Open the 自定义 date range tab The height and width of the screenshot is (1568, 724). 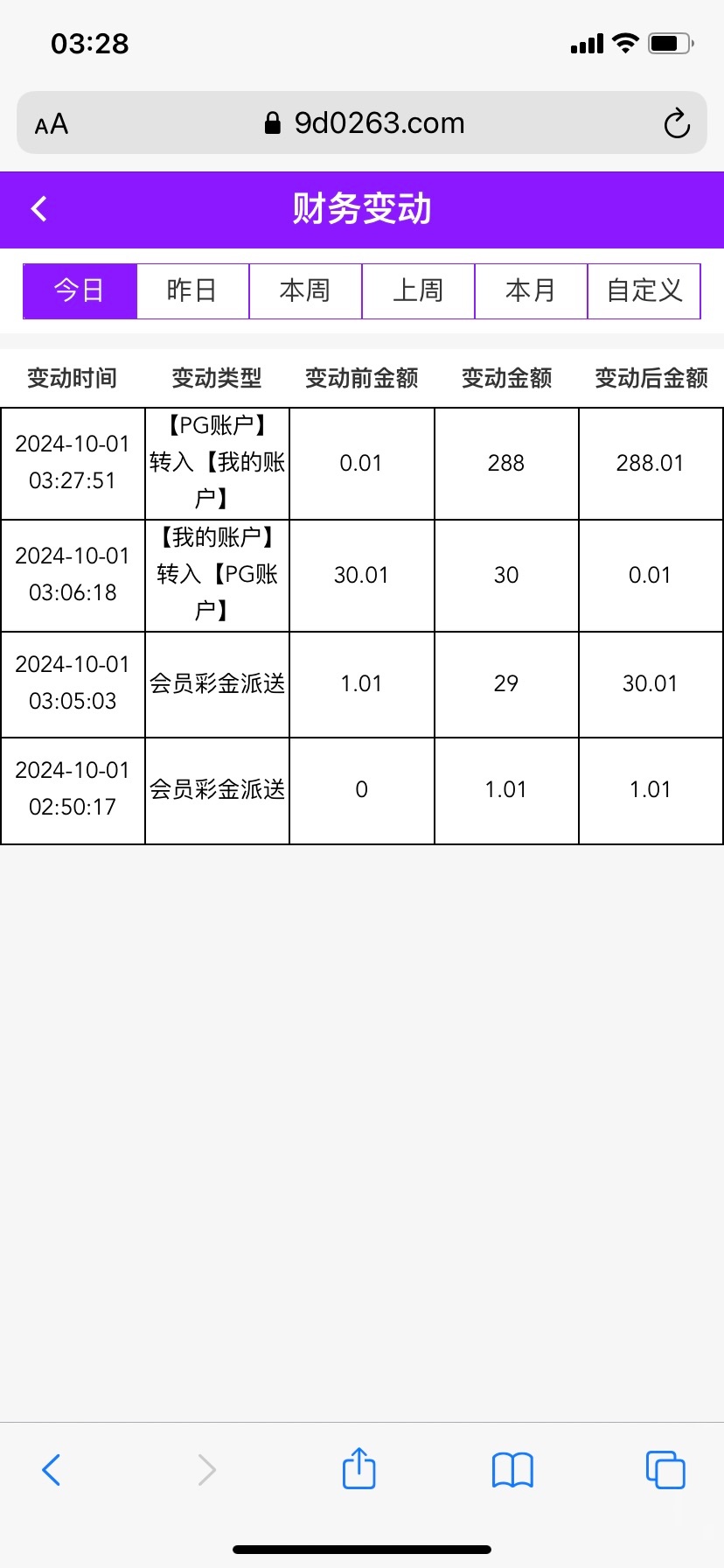click(x=644, y=290)
